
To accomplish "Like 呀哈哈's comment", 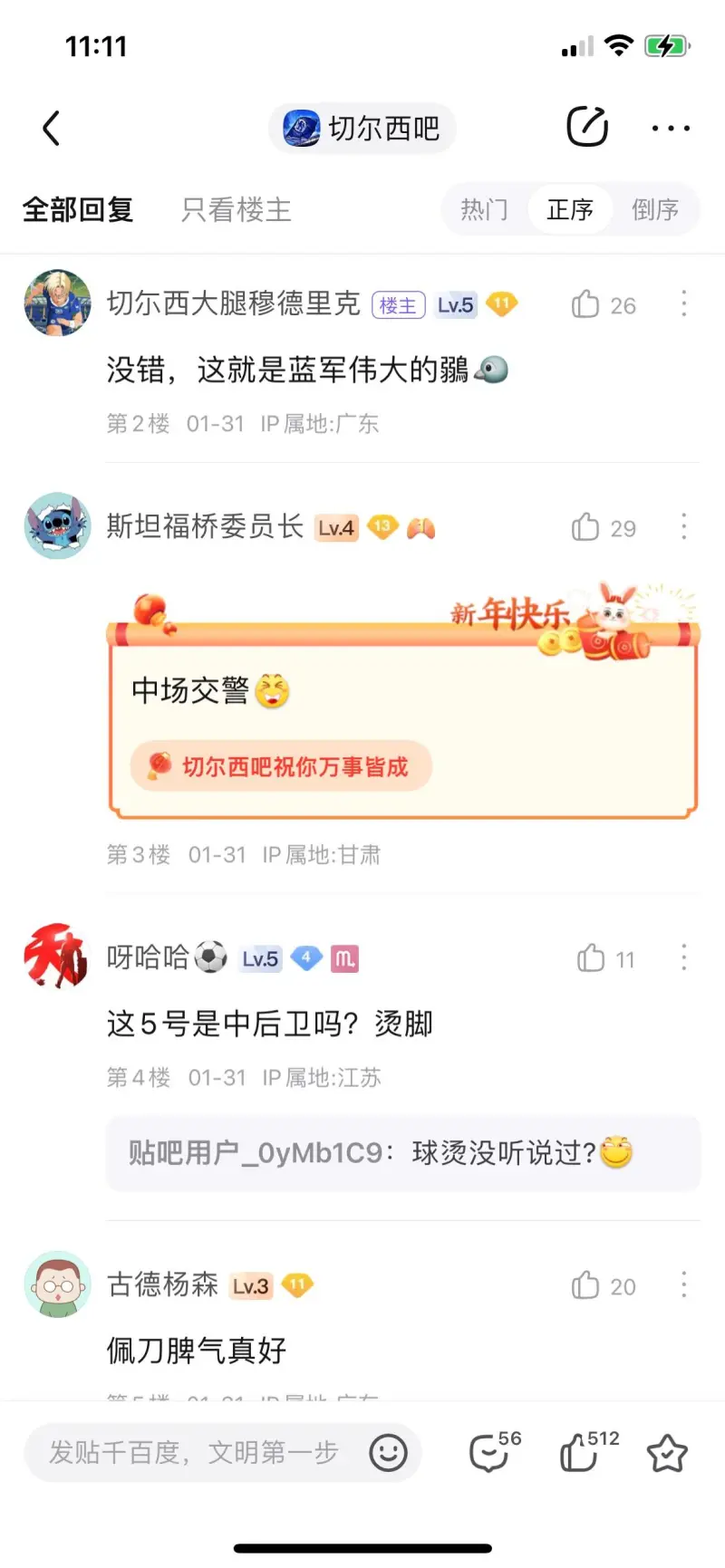I will point(592,958).
